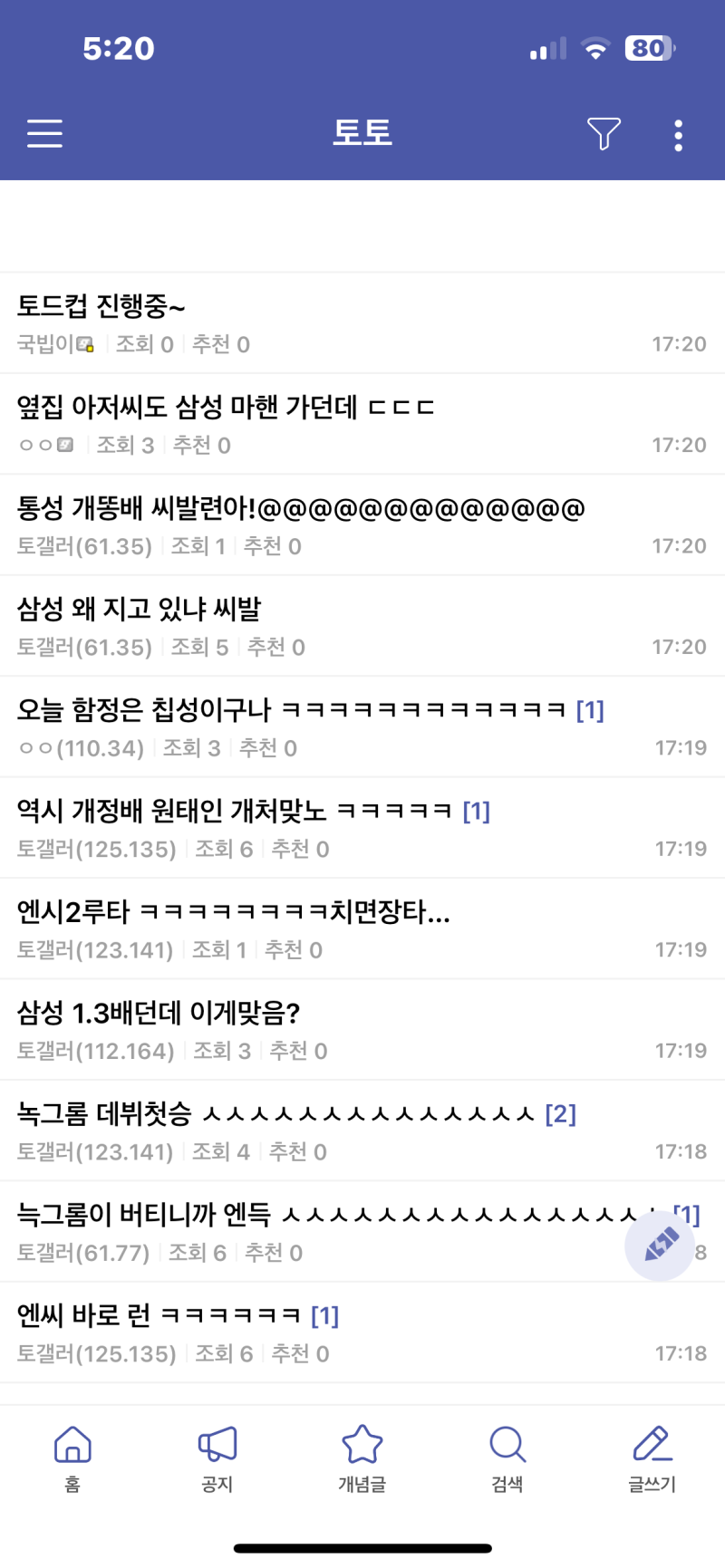Open the three-dot overflow menu
Image resolution: width=725 pixels, height=1568 pixels.
pyautogui.click(x=678, y=135)
